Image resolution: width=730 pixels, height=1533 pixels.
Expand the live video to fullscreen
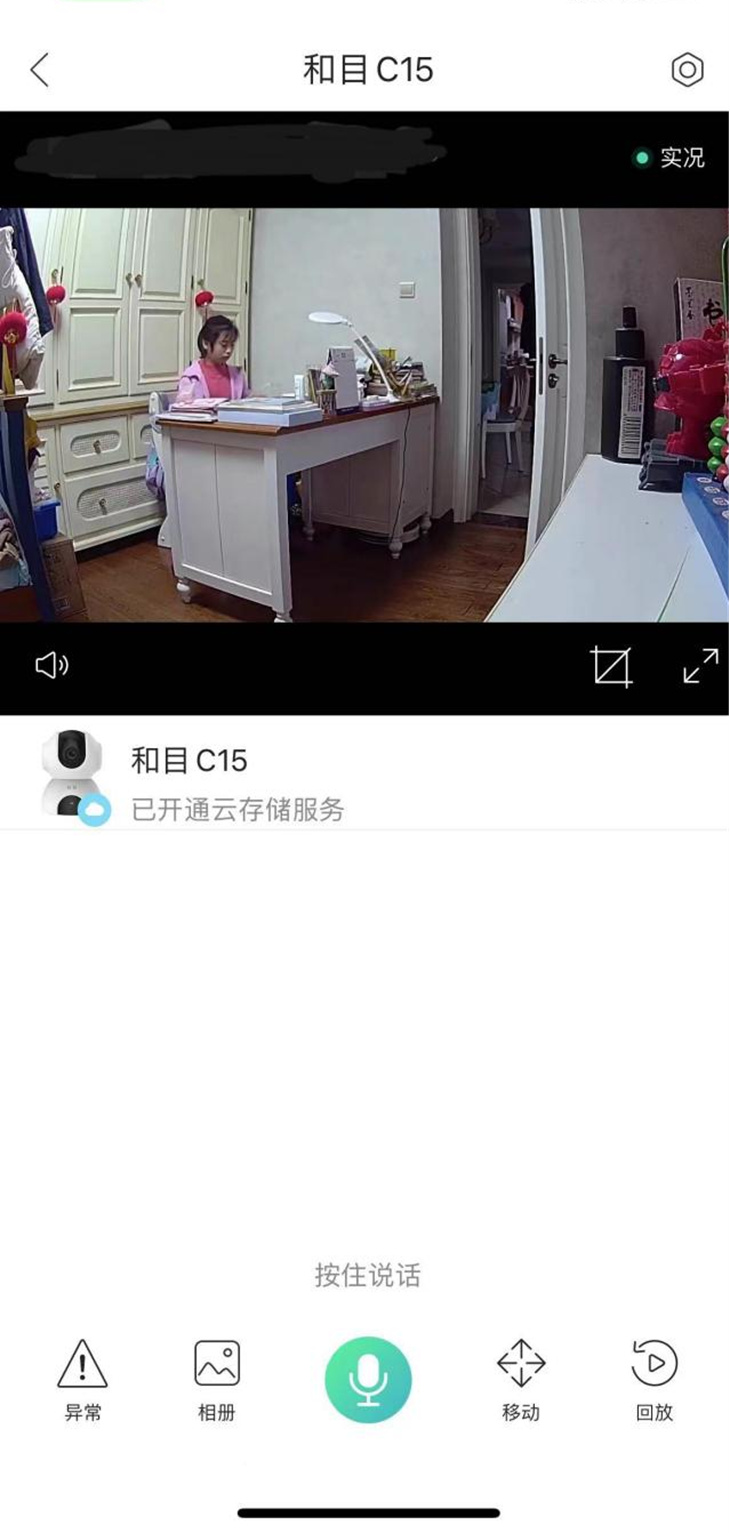[x=701, y=666]
